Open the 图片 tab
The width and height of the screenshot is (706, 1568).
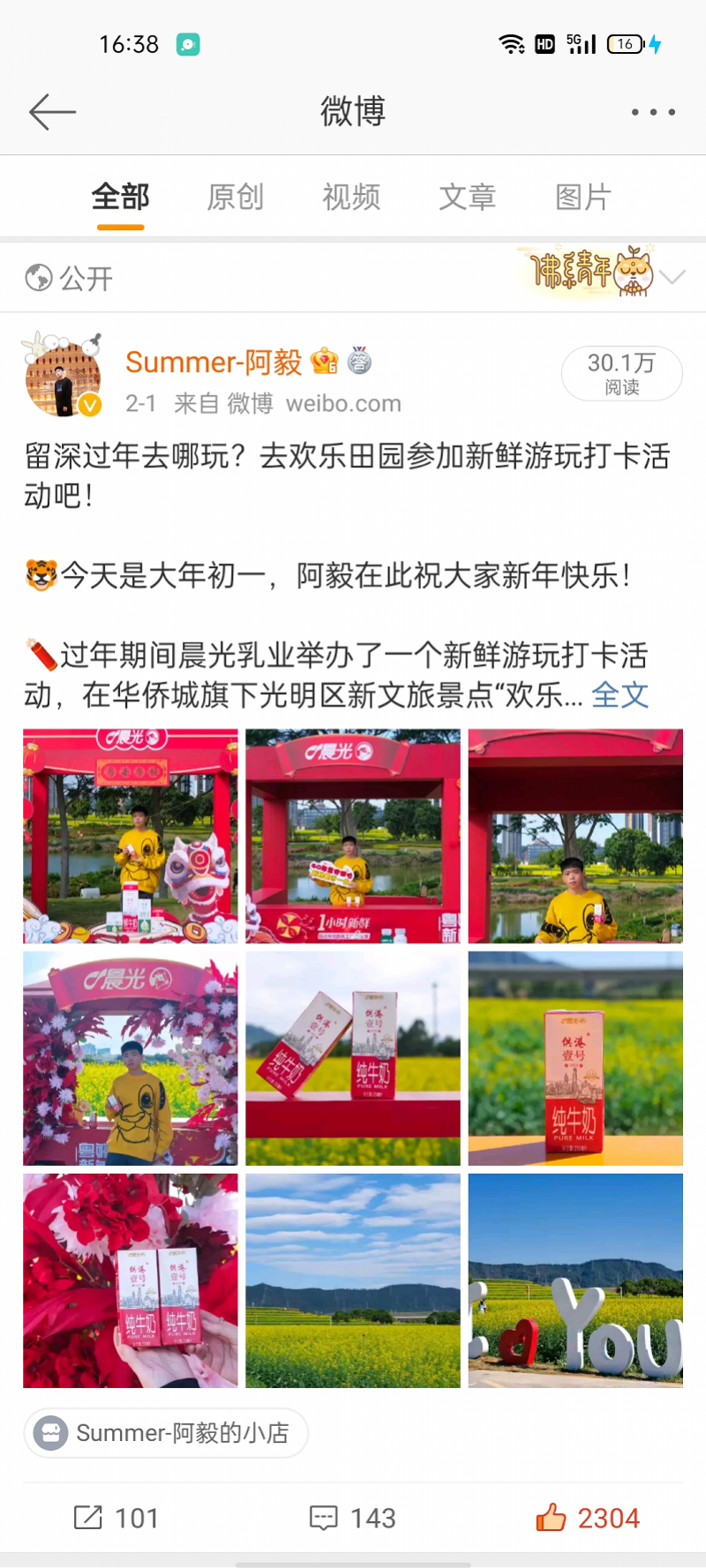(582, 197)
